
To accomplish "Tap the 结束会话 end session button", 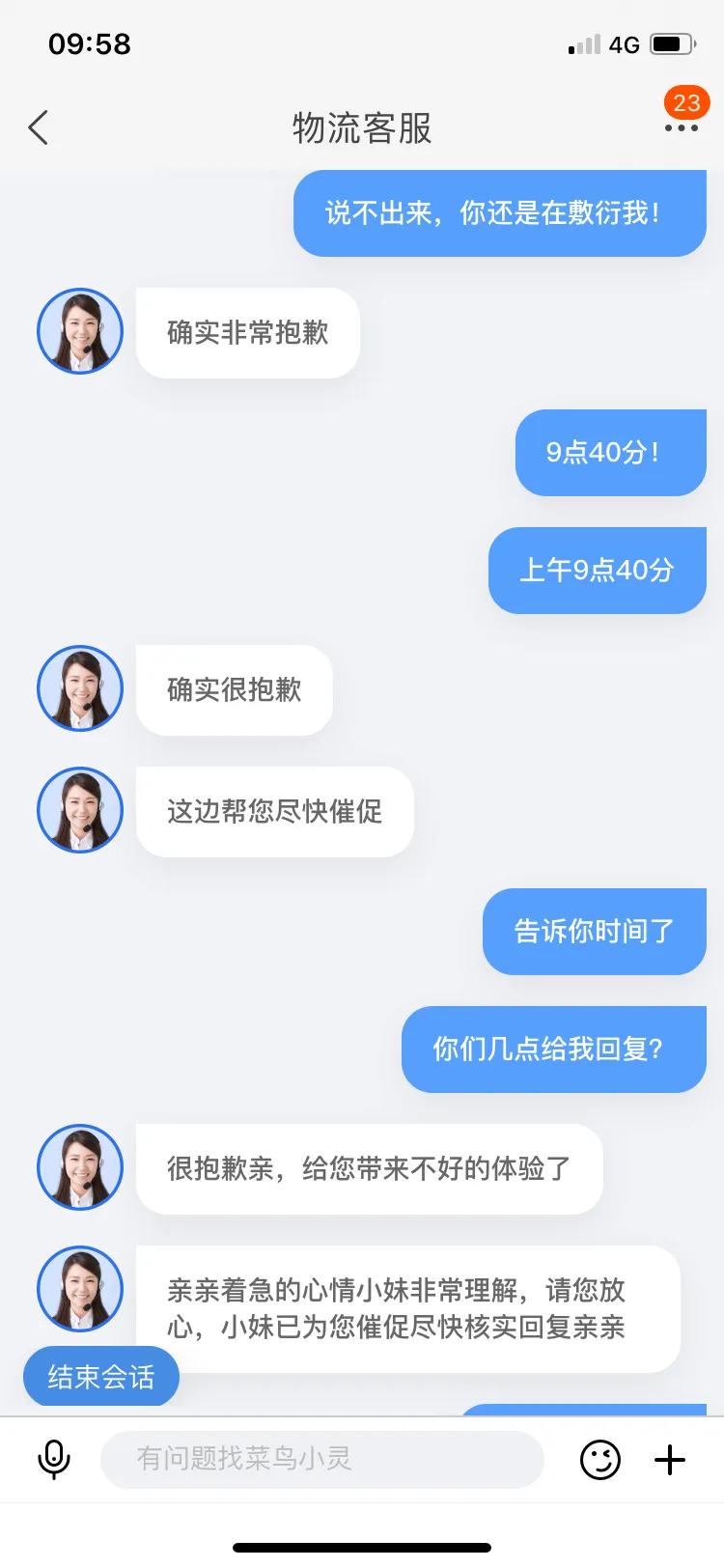I will 100,1377.
